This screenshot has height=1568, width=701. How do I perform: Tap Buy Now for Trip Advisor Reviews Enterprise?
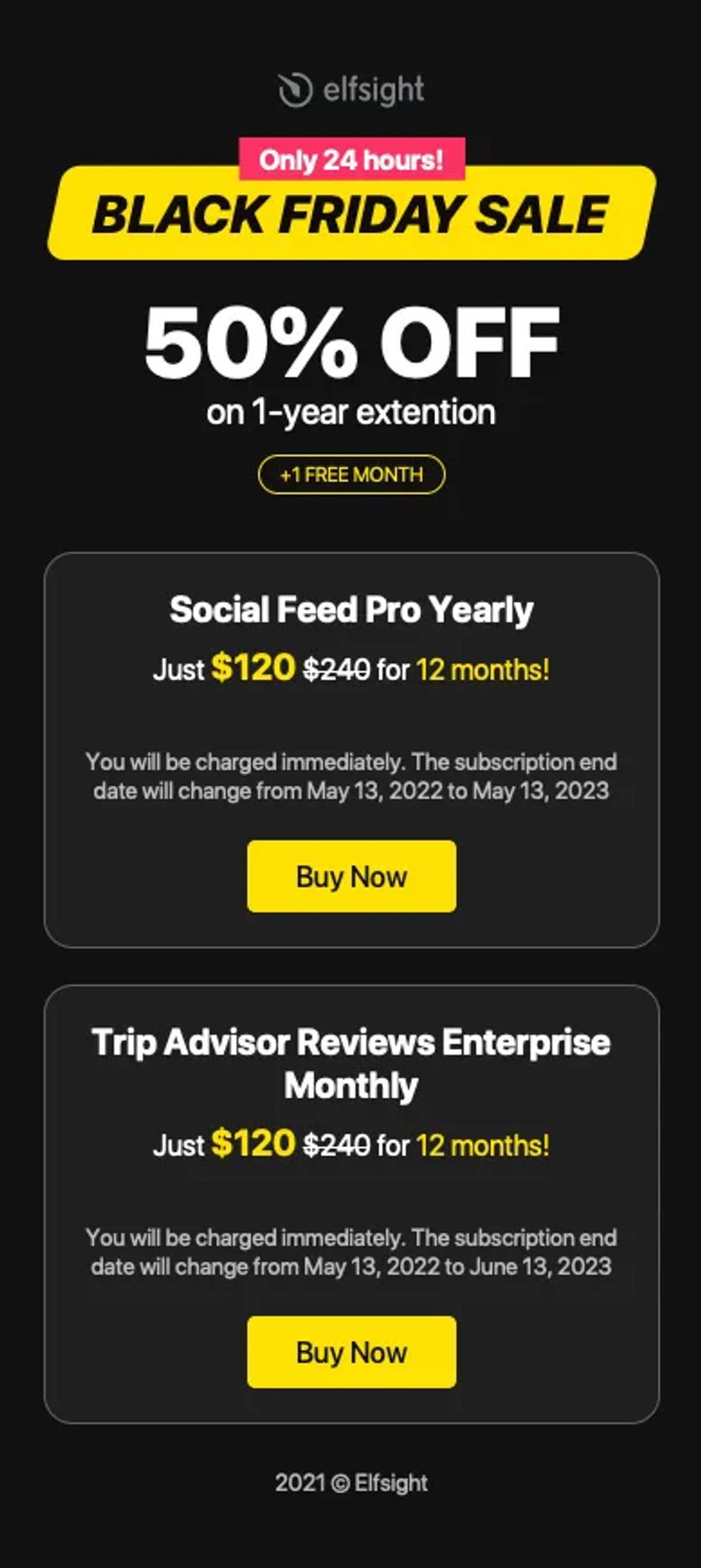point(351,1352)
